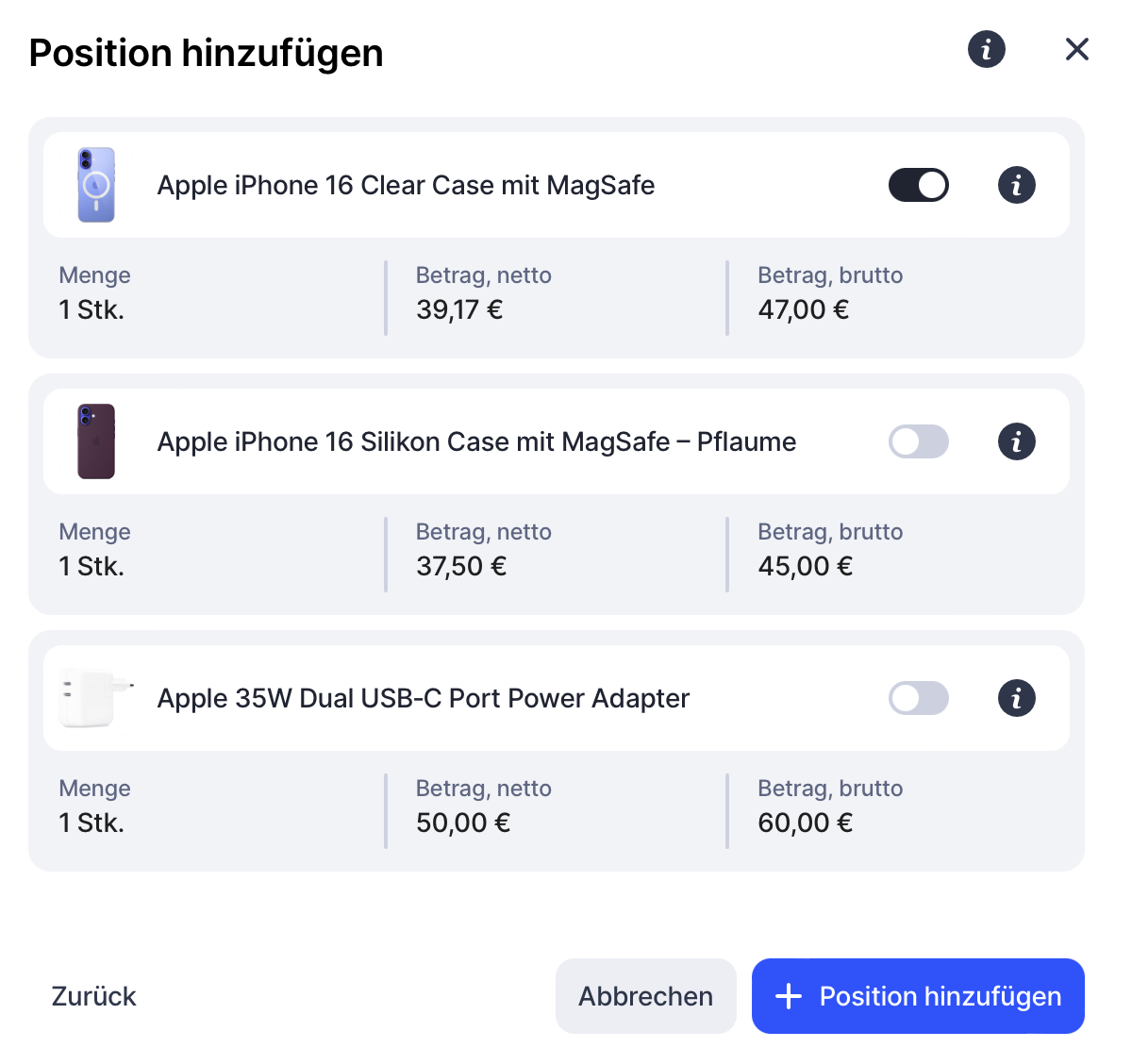Tap Abbrechen to cancel
The width and height of the screenshot is (1132, 1064).
(x=645, y=996)
